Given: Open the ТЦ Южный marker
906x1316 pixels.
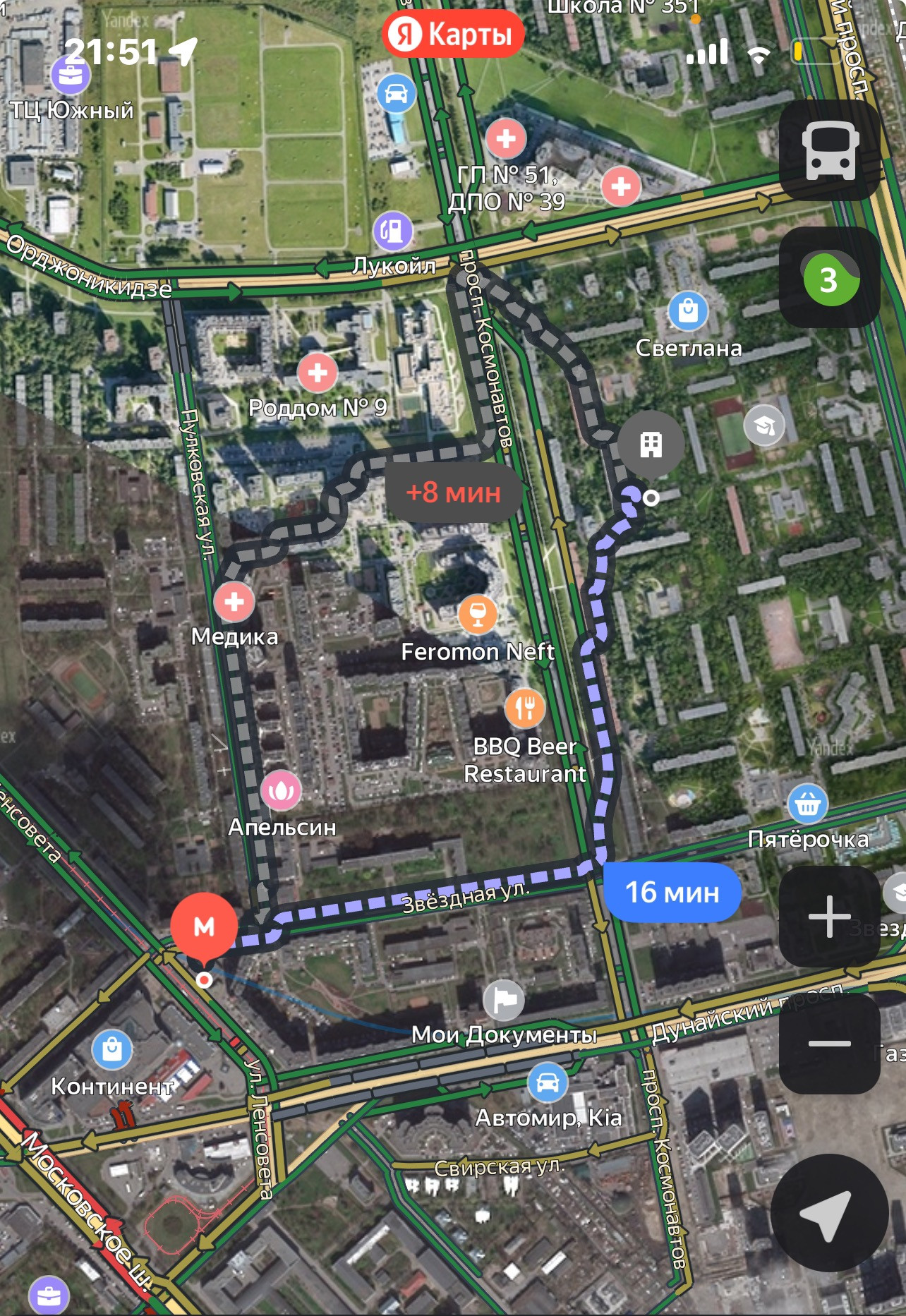Looking at the screenshot, I should 71,74.
